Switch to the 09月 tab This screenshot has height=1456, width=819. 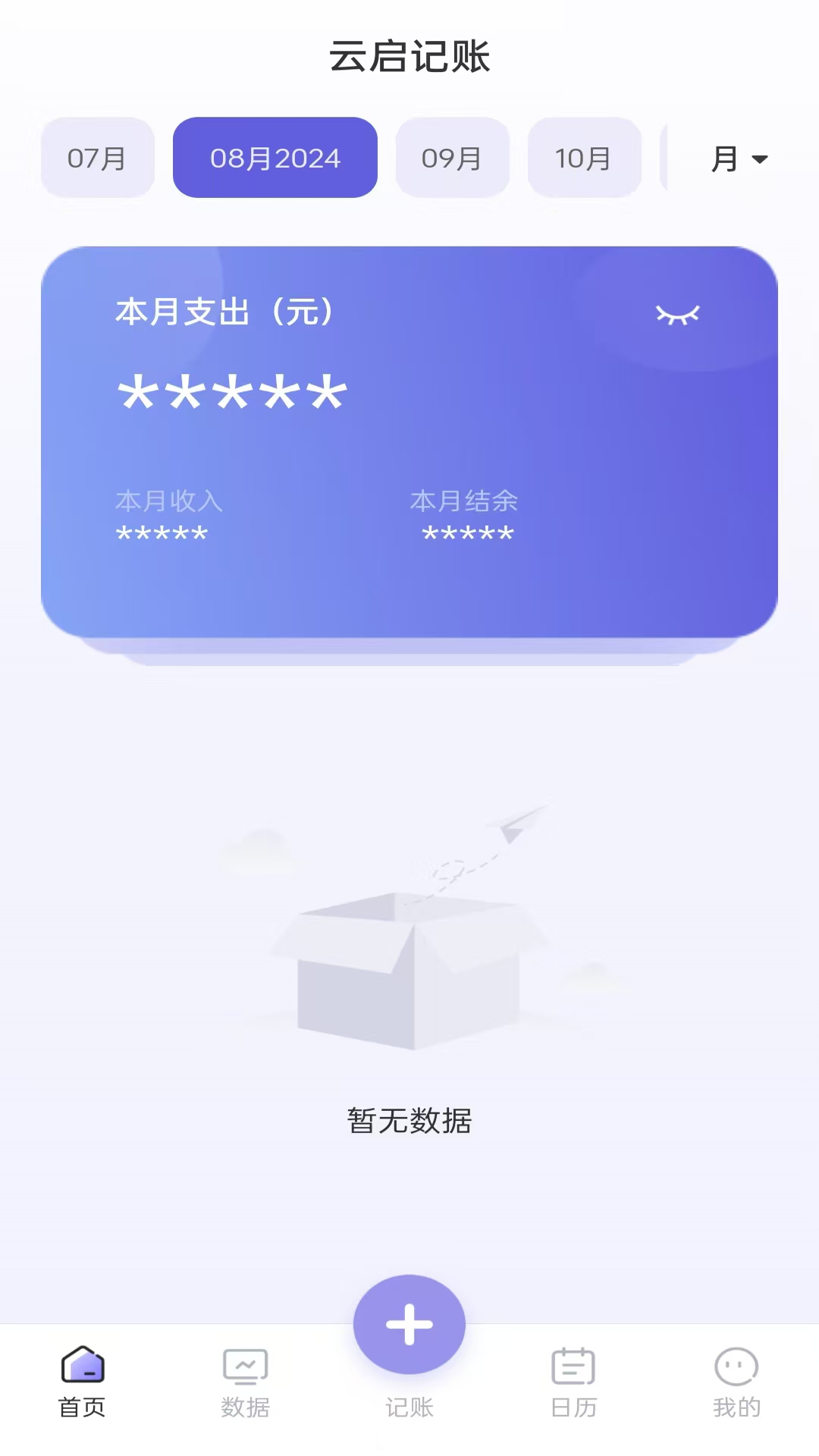point(452,158)
